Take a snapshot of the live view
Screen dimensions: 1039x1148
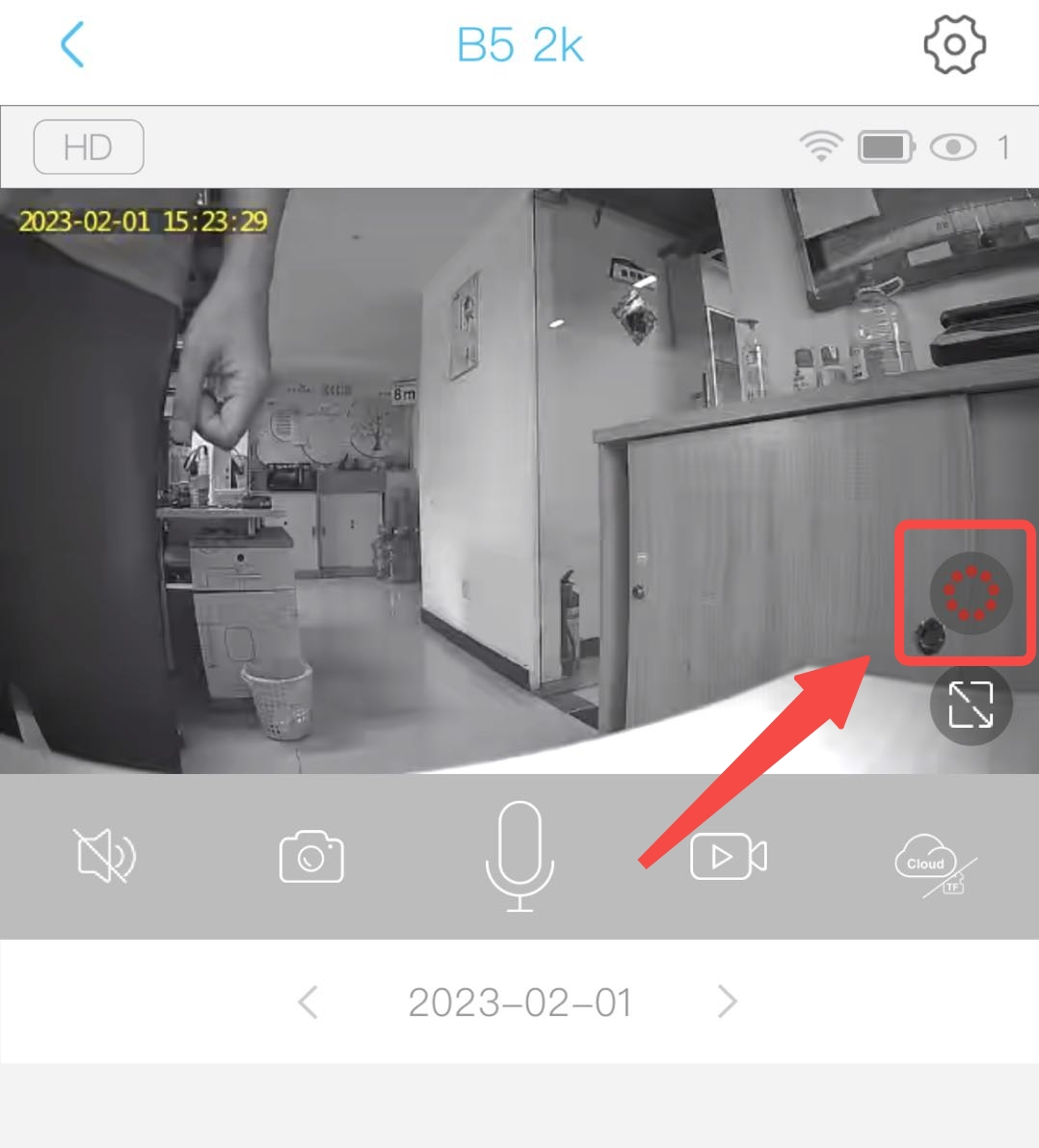point(311,857)
